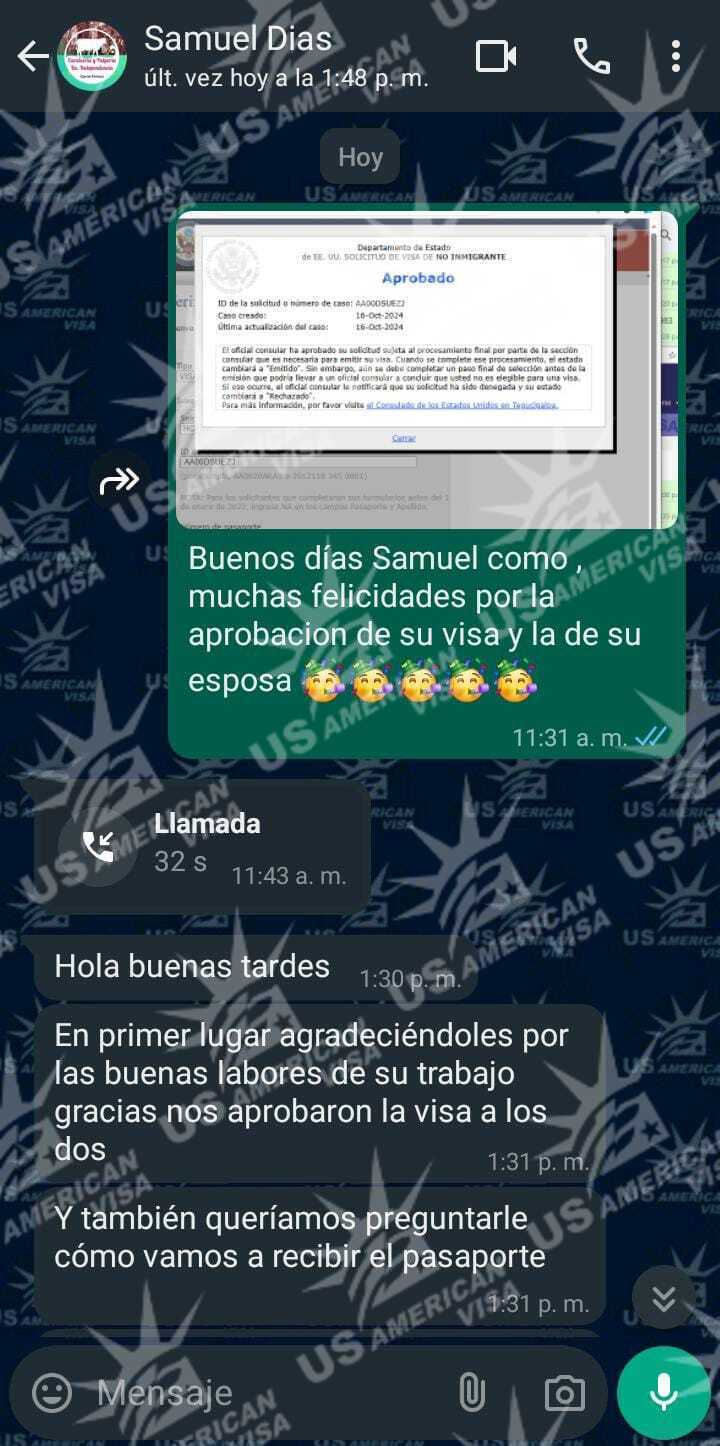Forward the visa approval image
Screen dimensions: 720x1446
coord(120,481)
